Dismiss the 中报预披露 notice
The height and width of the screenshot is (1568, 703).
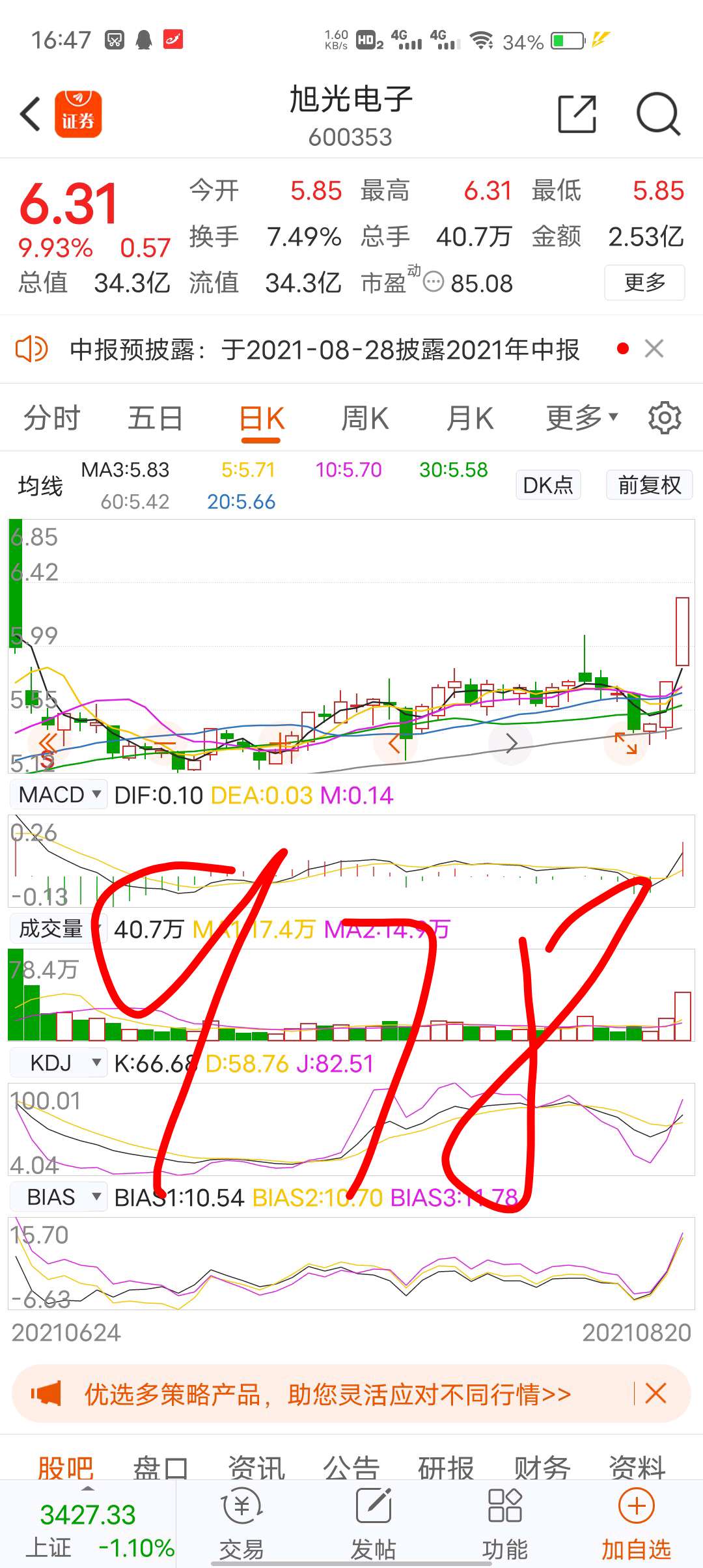pos(654,348)
